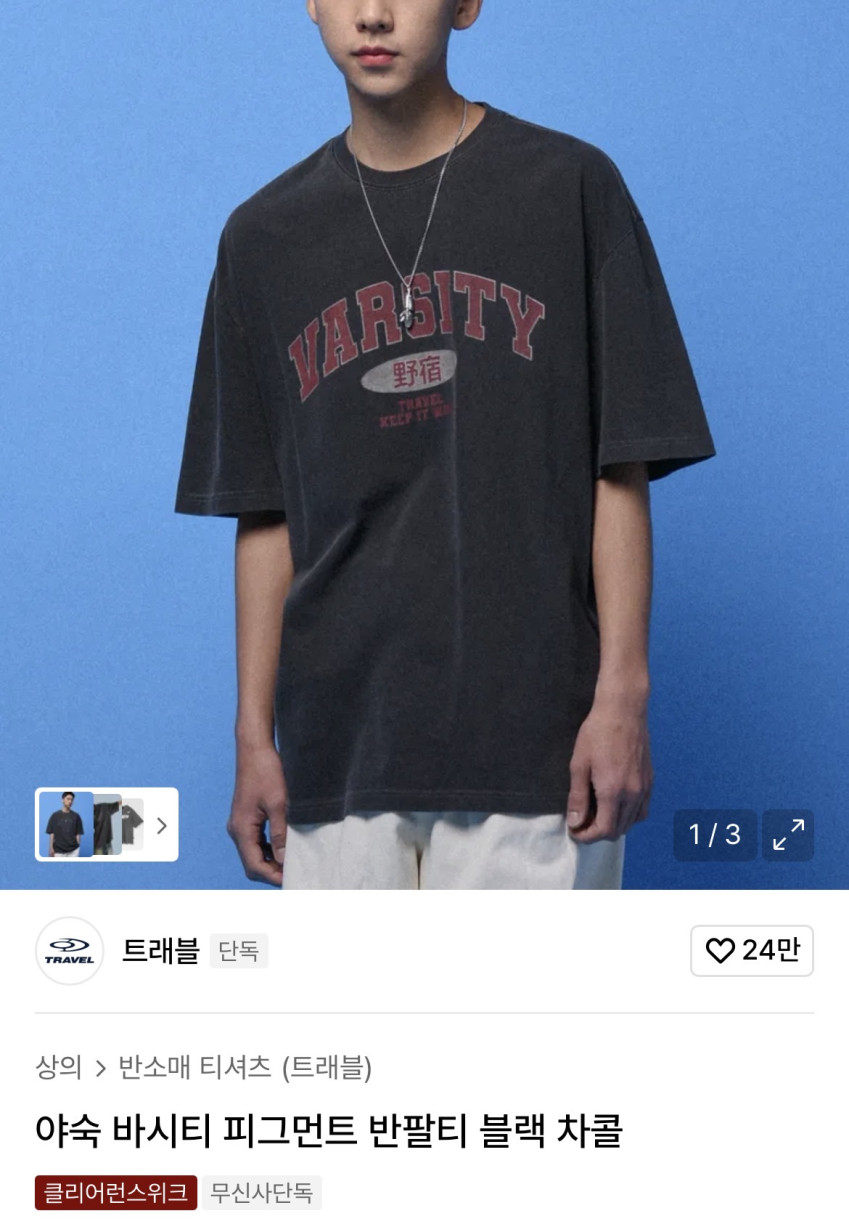Tap the 클리어런스위크 tag
The width and height of the screenshot is (849, 1224).
click(x=116, y=1192)
